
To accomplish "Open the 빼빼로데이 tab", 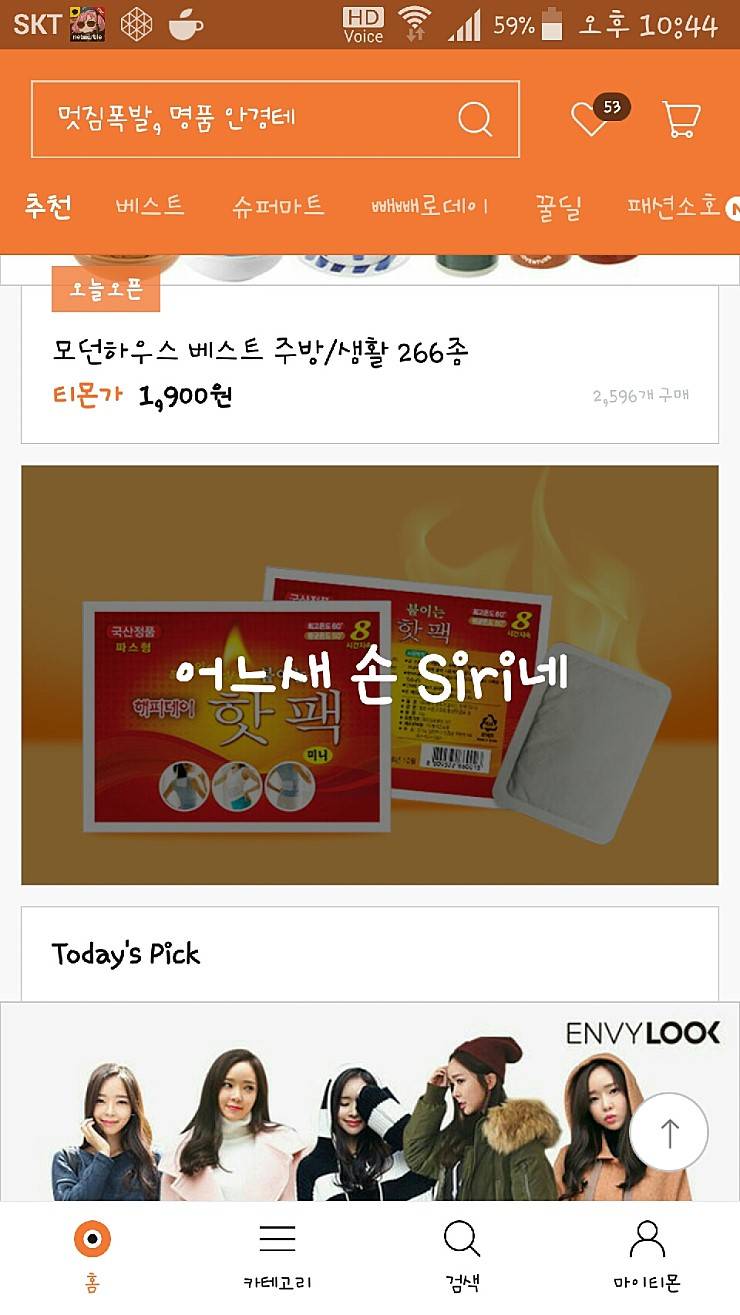I will pos(429,207).
